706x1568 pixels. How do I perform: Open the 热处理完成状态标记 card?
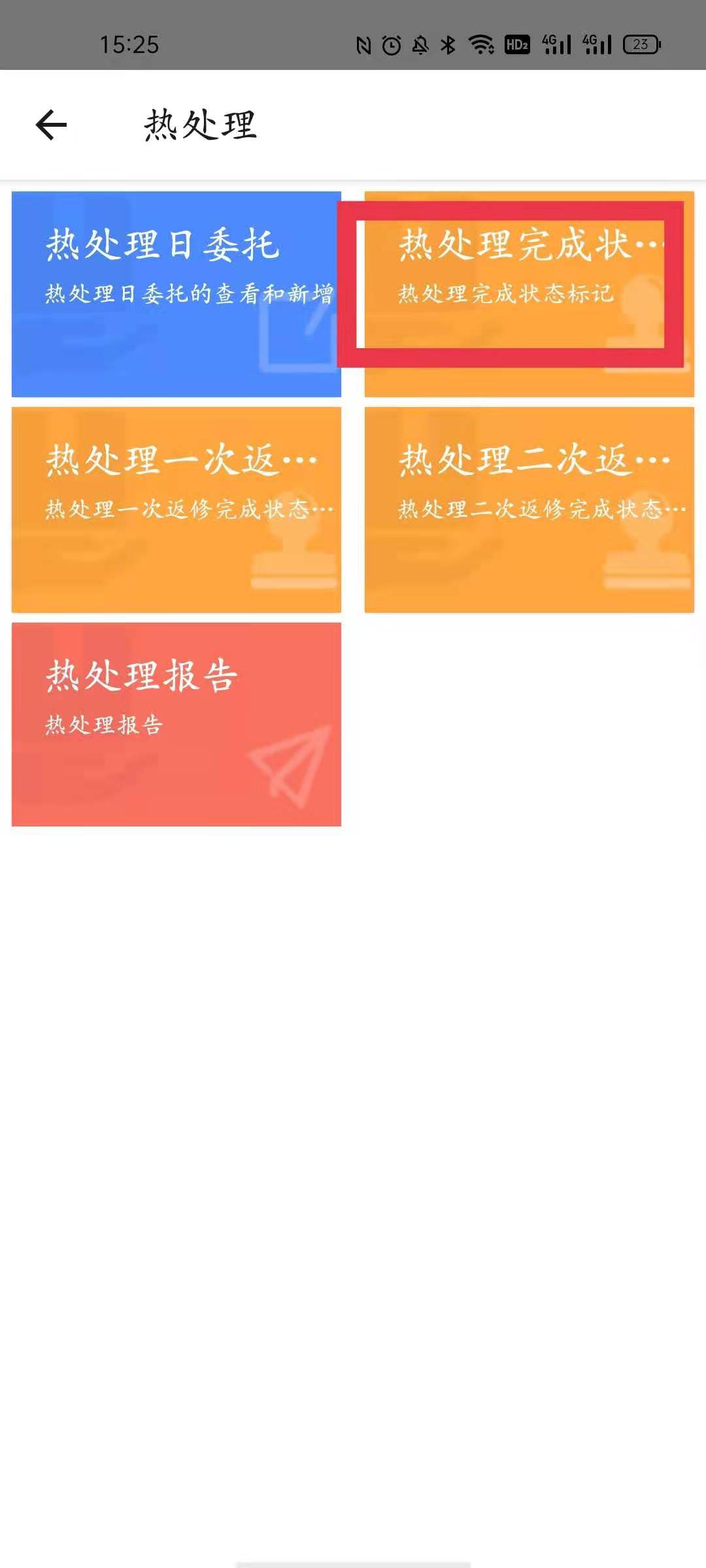529,294
